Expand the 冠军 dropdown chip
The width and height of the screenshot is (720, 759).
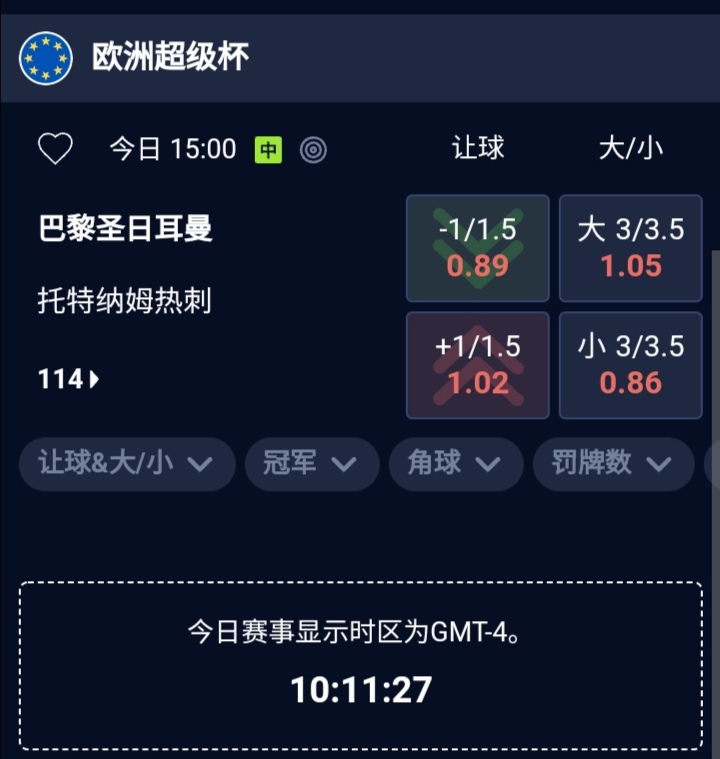pos(311,463)
